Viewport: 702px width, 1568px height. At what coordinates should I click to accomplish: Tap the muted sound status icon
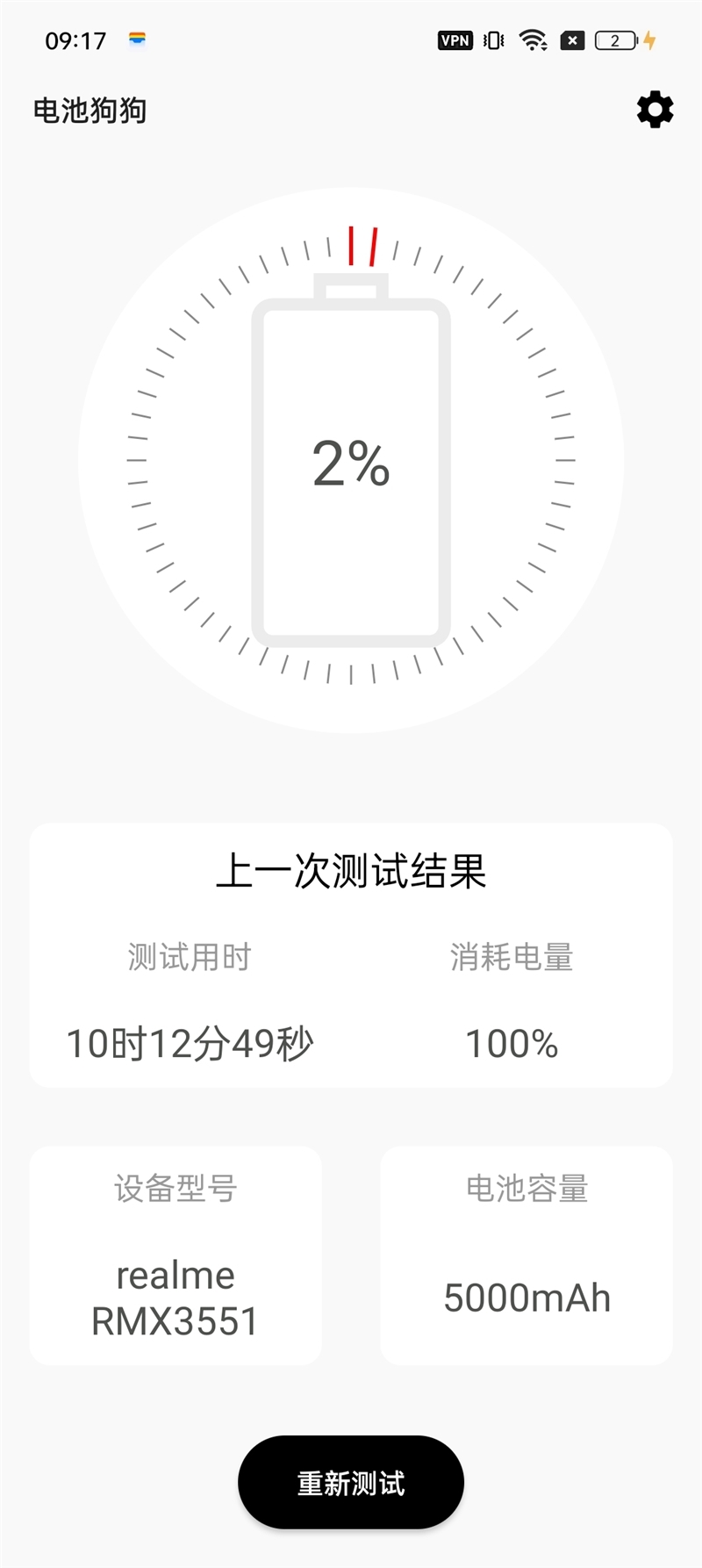pyautogui.click(x=573, y=40)
